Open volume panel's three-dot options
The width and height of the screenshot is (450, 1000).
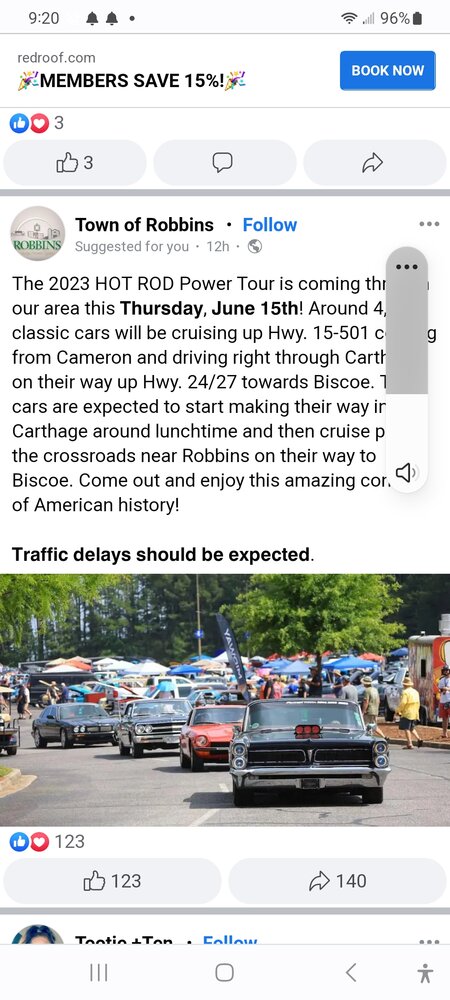tap(407, 266)
